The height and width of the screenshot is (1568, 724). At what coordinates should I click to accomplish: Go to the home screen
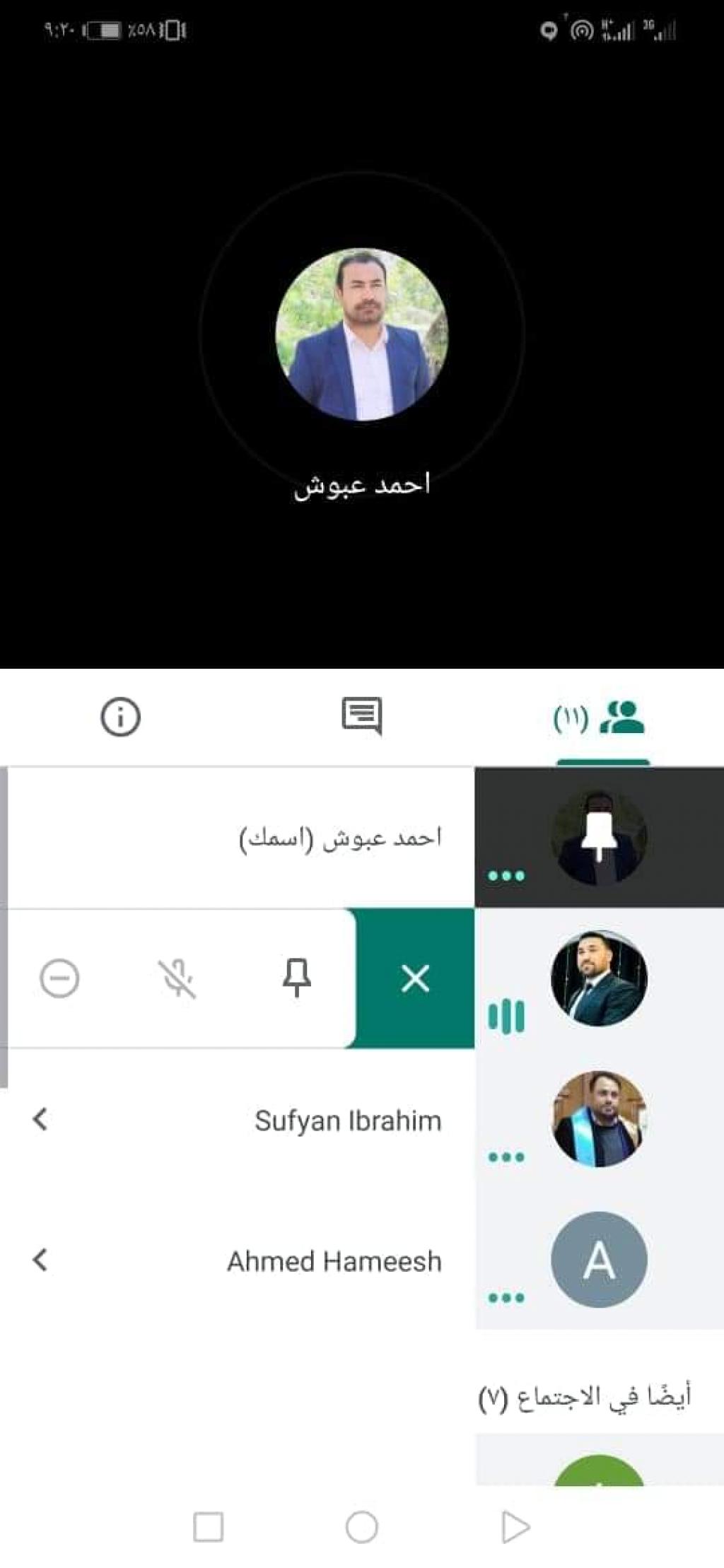coord(361,1527)
